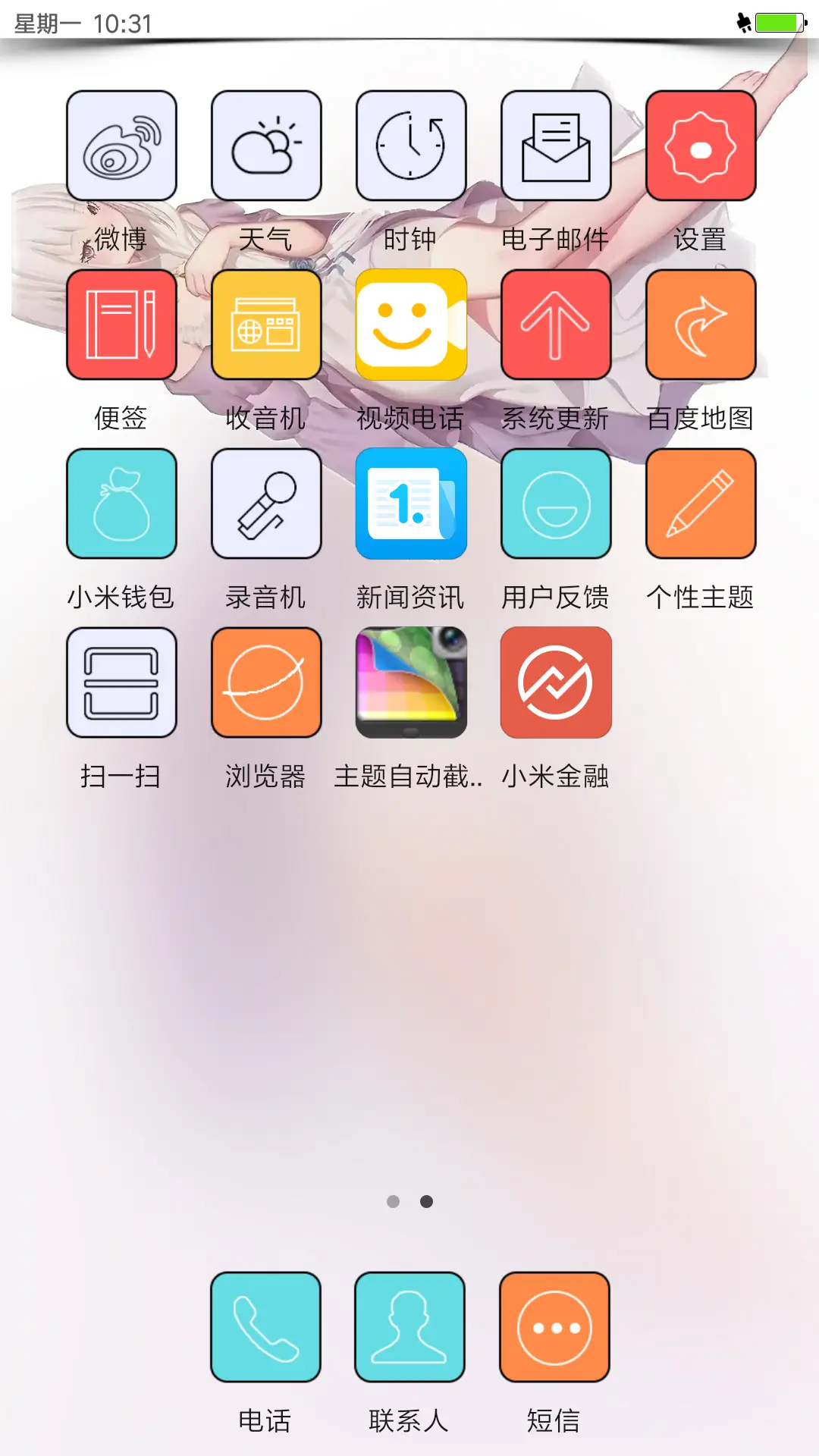The height and width of the screenshot is (1456, 819).
Task: Open 百度地图 Baidu Maps
Action: coord(701,325)
